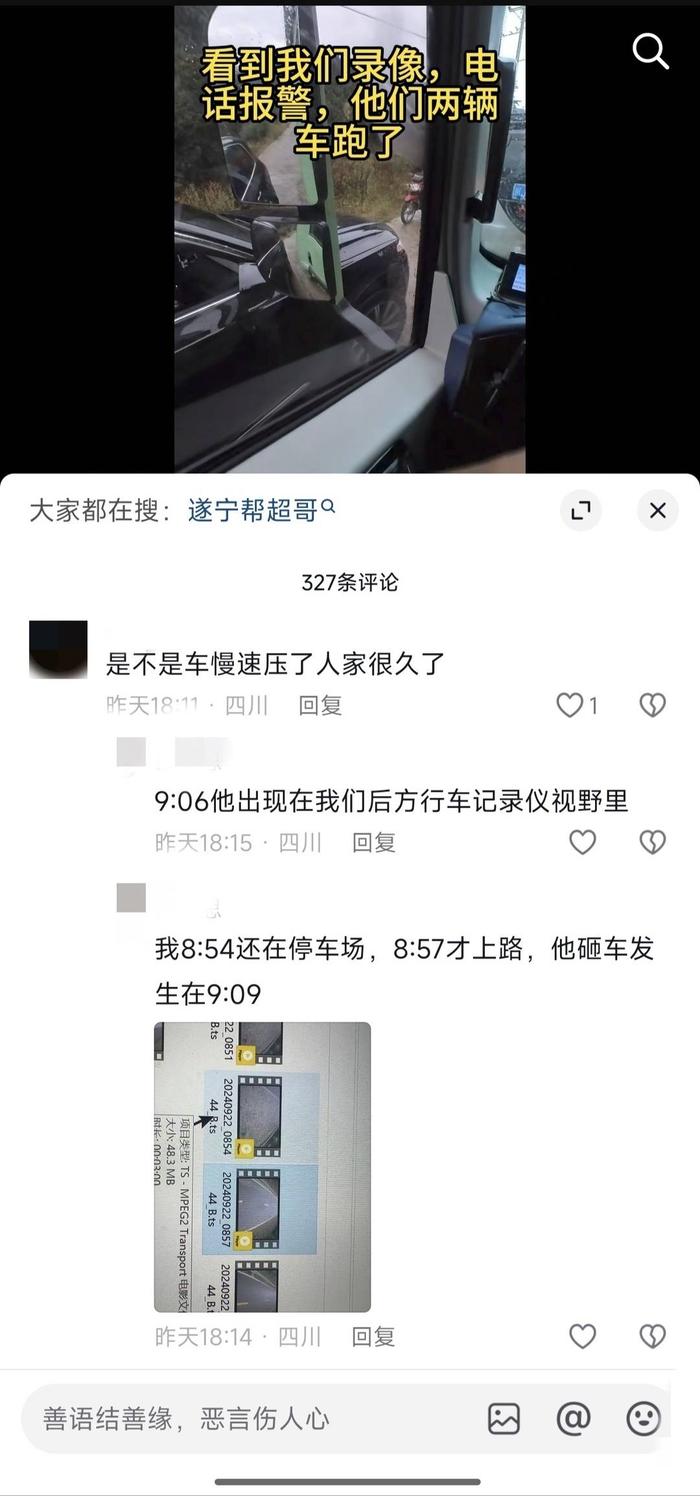Like the reply posted 昨天18:14
This screenshot has width=700, height=1496.
582,1336
